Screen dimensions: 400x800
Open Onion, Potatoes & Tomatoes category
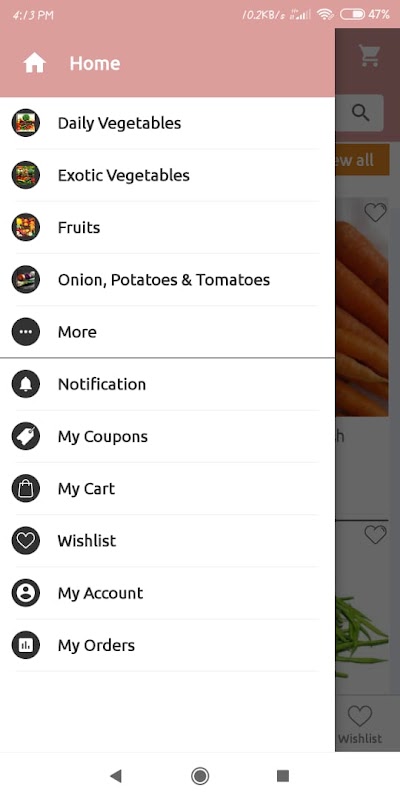tap(167, 280)
